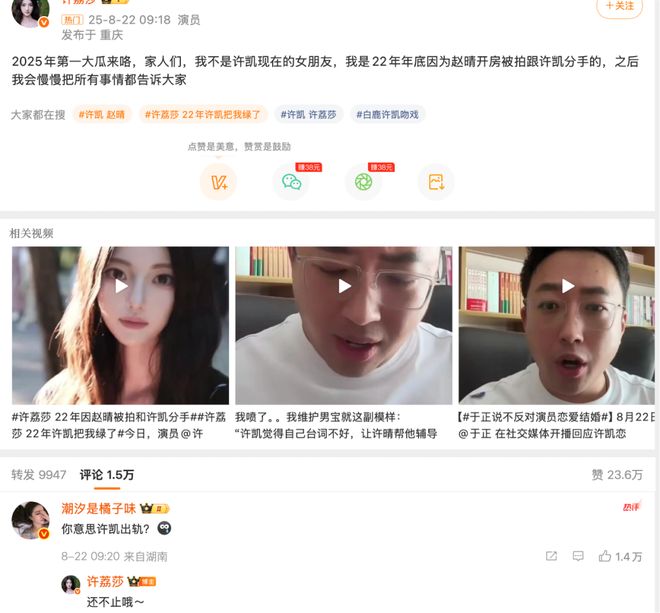Switch to the 转发 9947 tab
This screenshot has height=613, width=660.
click(x=39, y=474)
